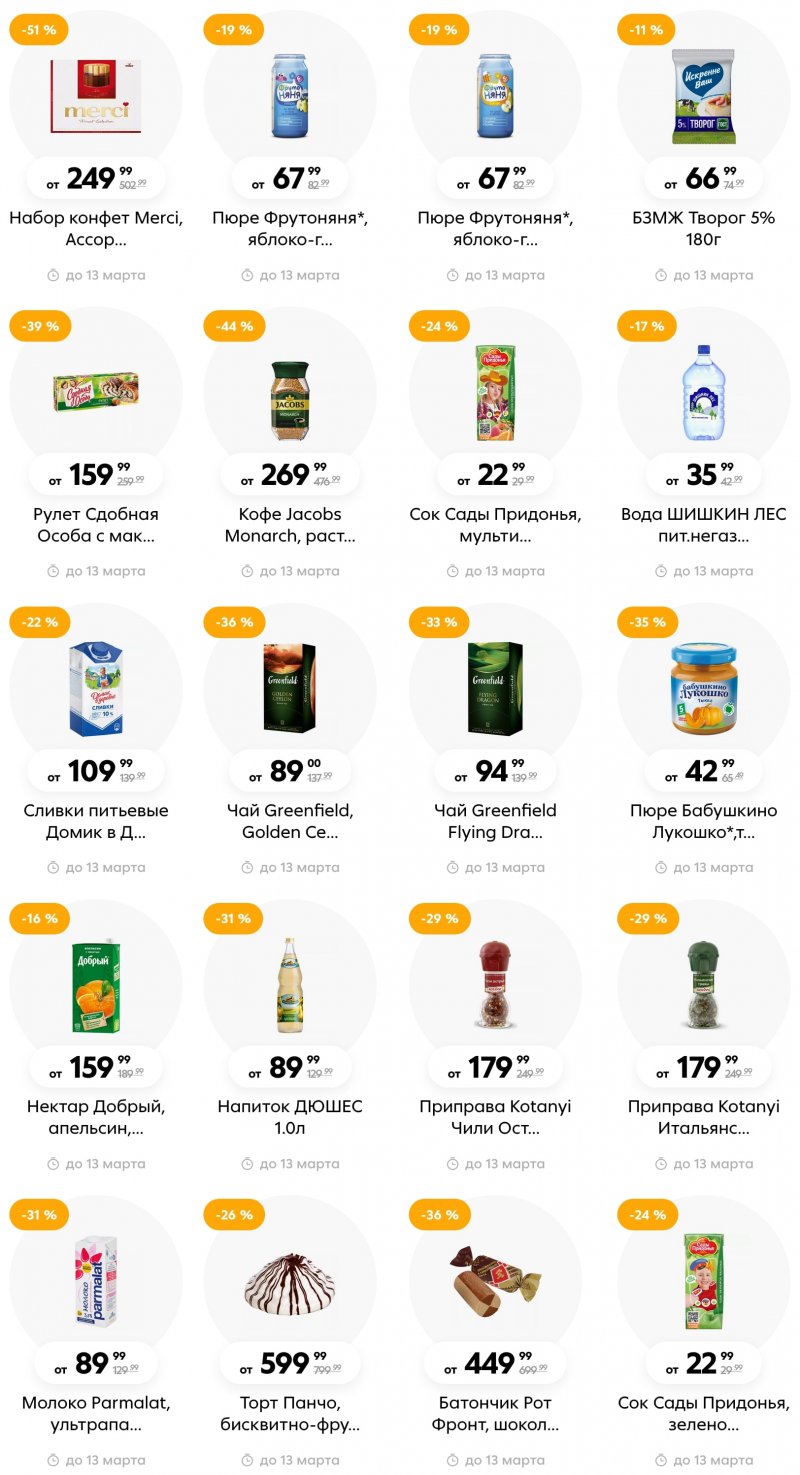Select Напиток ДЮШЕС 1.0л product
The image size is (800, 1475).
290,985
